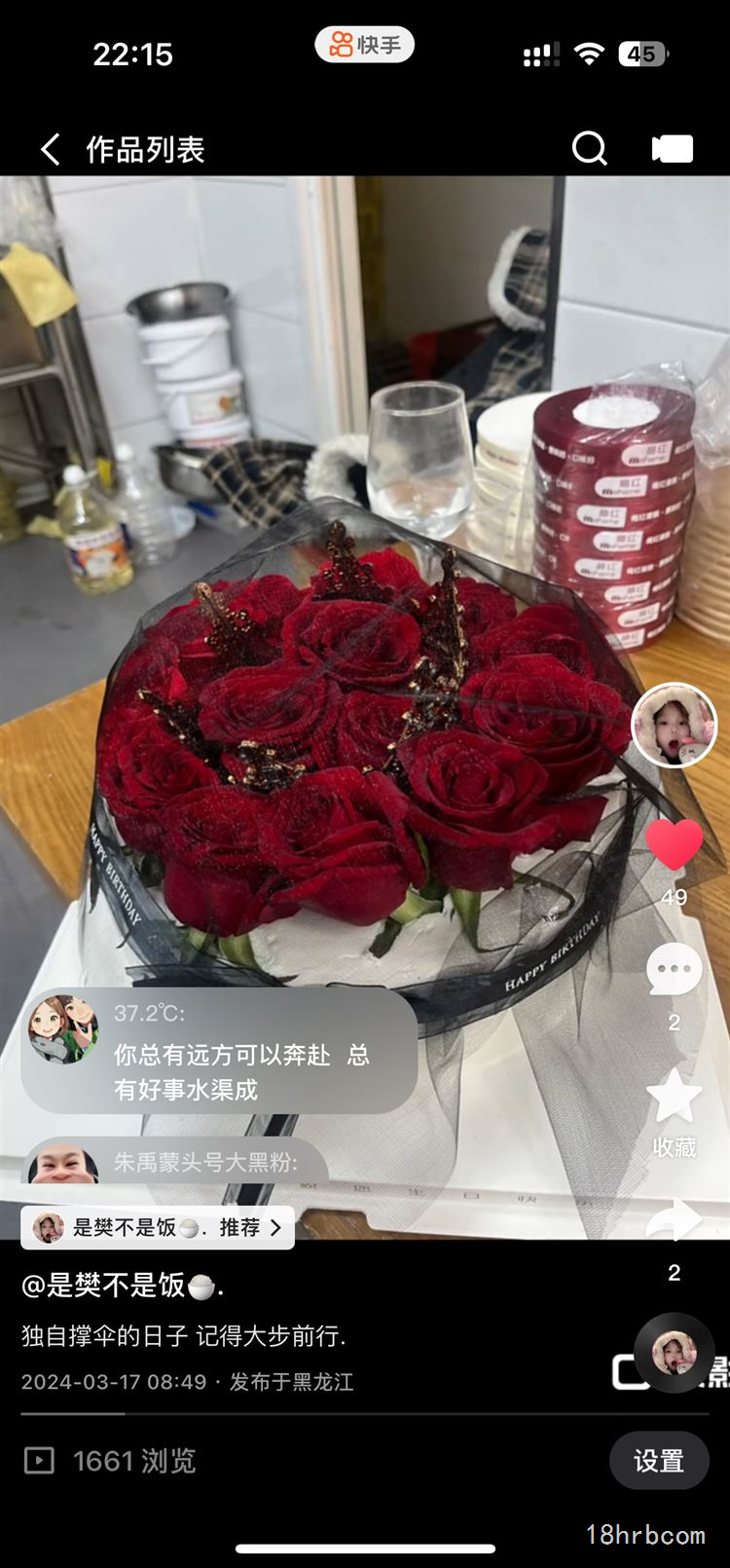730x1568 pixels.
Task: Open the camera recorder icon
Action: click(x=672, y=148)
